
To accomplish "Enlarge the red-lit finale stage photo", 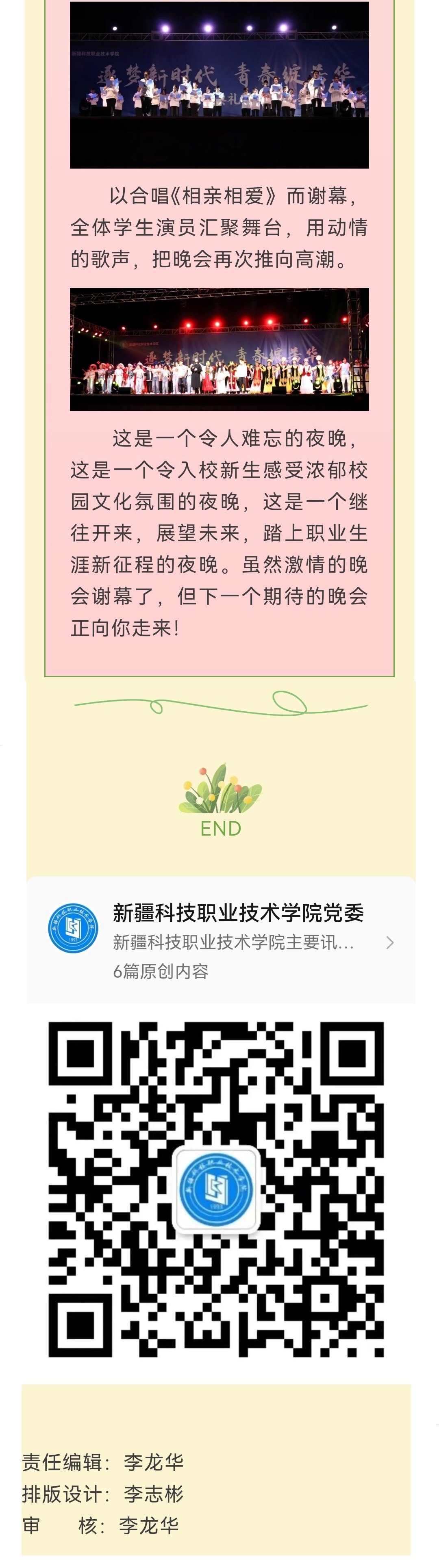I will (x=219, y=349).
